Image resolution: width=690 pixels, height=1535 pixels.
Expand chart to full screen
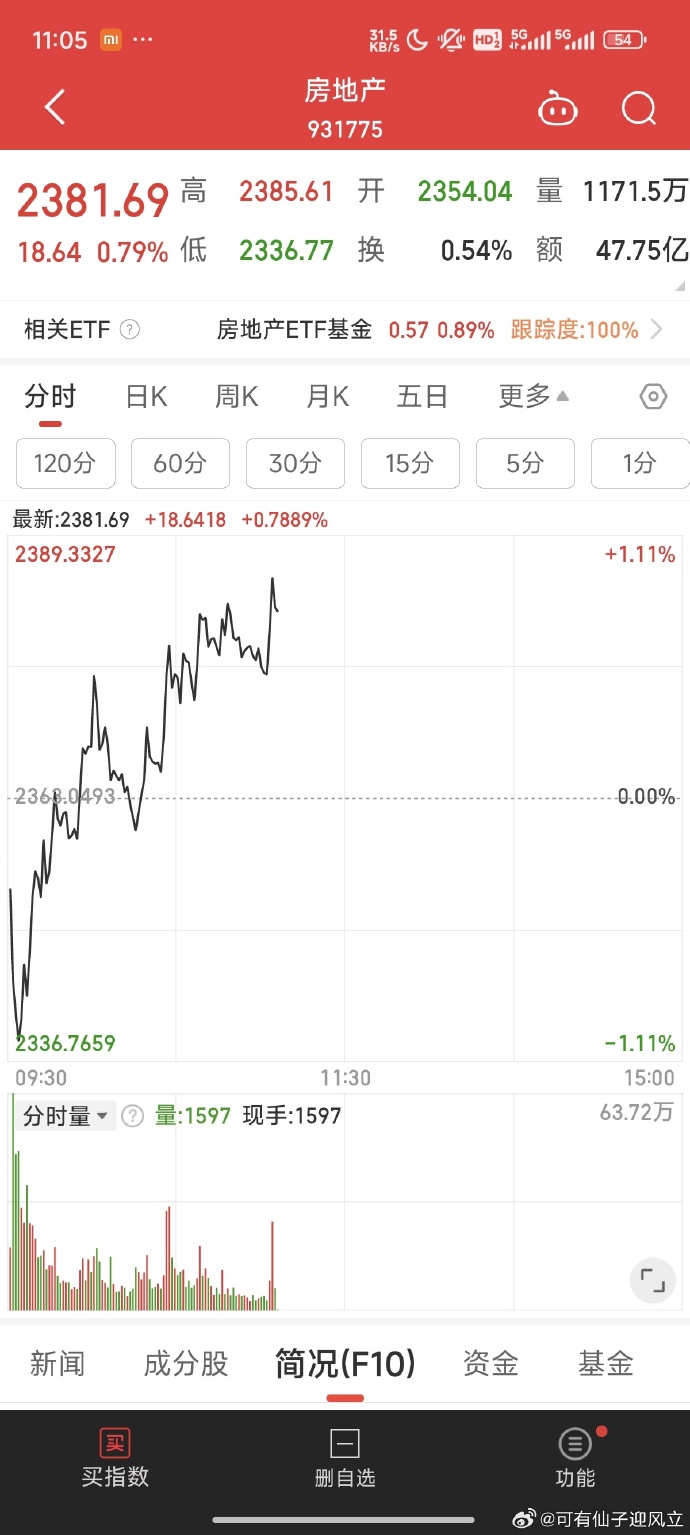(x=652, y=1281)
